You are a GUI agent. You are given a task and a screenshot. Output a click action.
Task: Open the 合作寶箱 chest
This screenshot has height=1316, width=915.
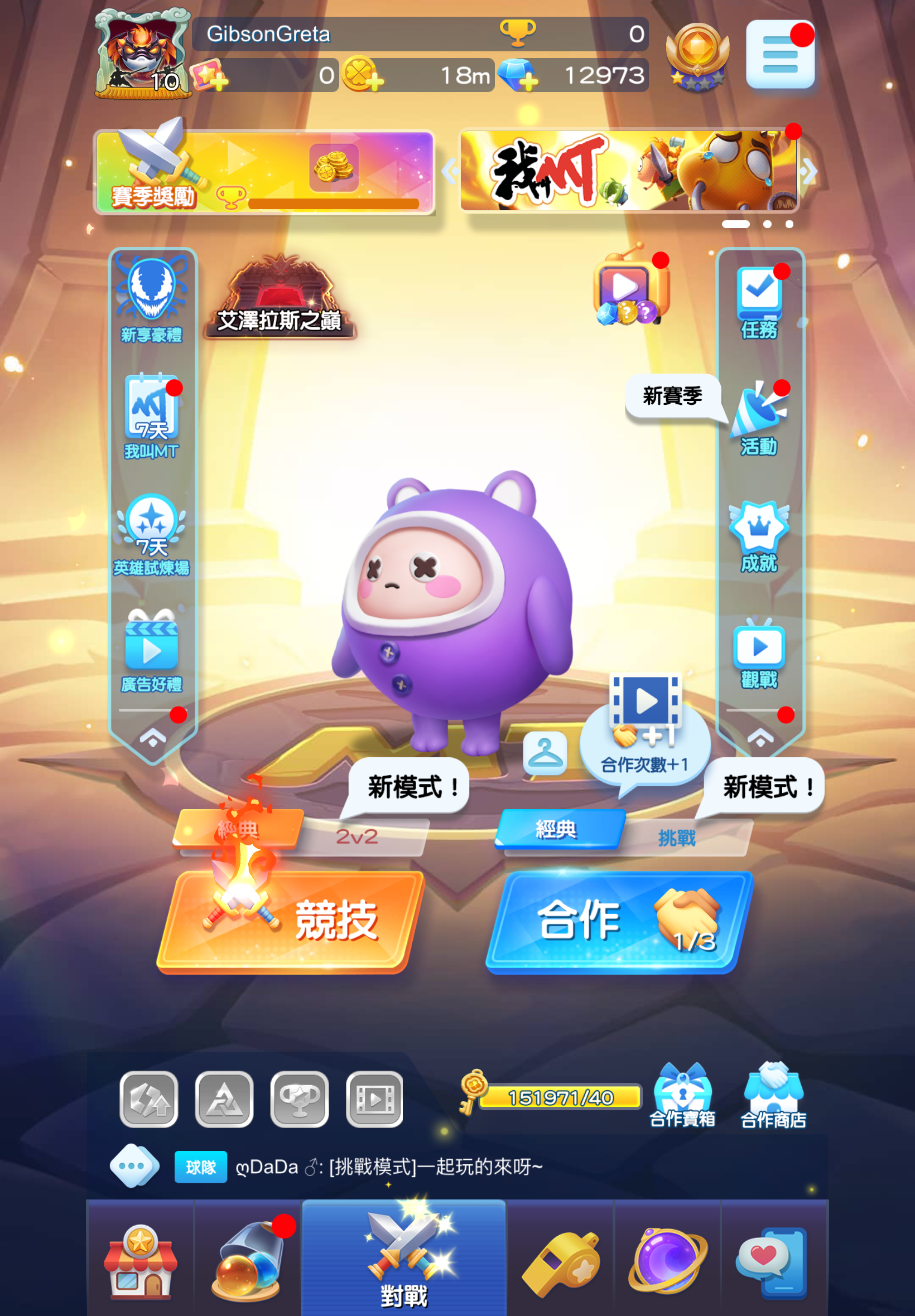[x=682, y=1095]
